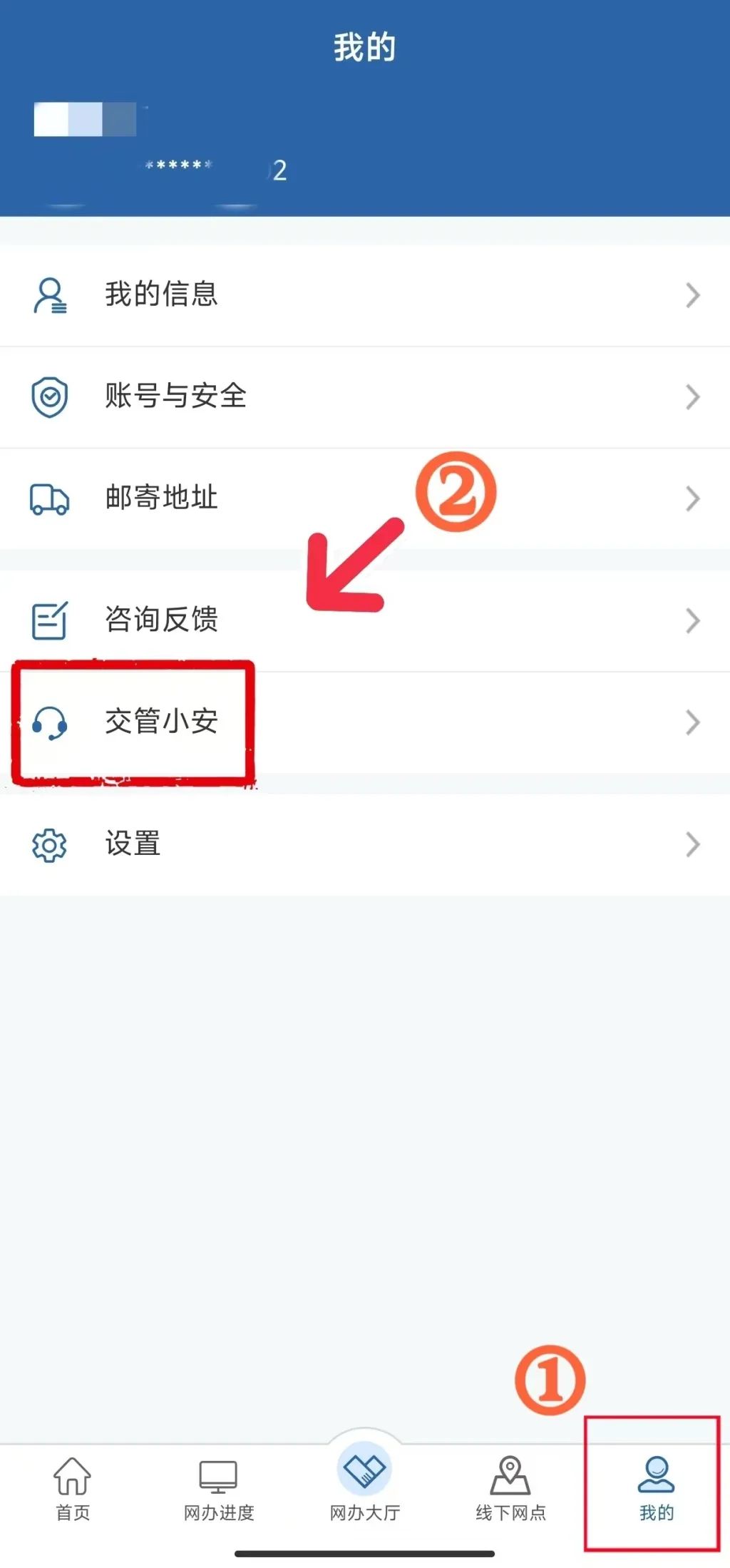Open 账号与安全 settings
This screenshot has width=730, height=1568.
(365, 397)
